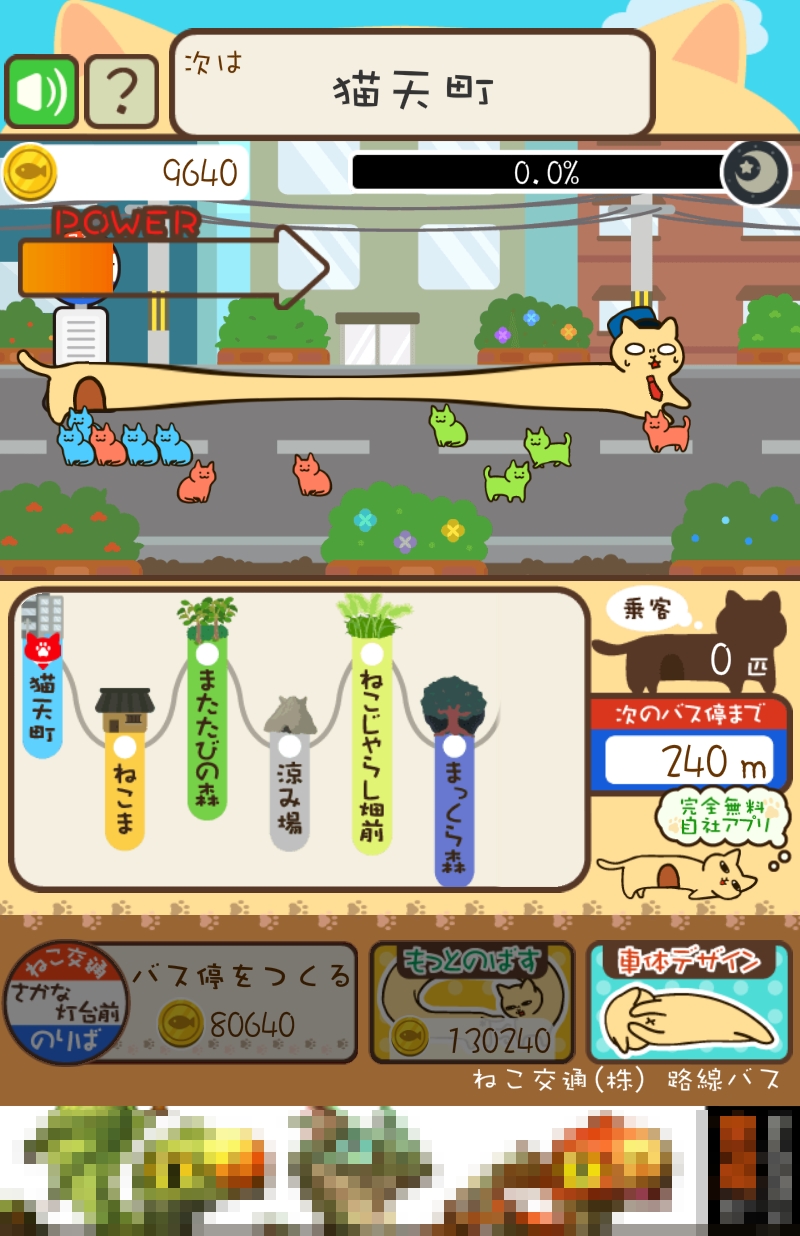Viewport: 800px width, 1236px height.
Task: Build a bus stop for 80640 coins
Action: [182, 1002]
